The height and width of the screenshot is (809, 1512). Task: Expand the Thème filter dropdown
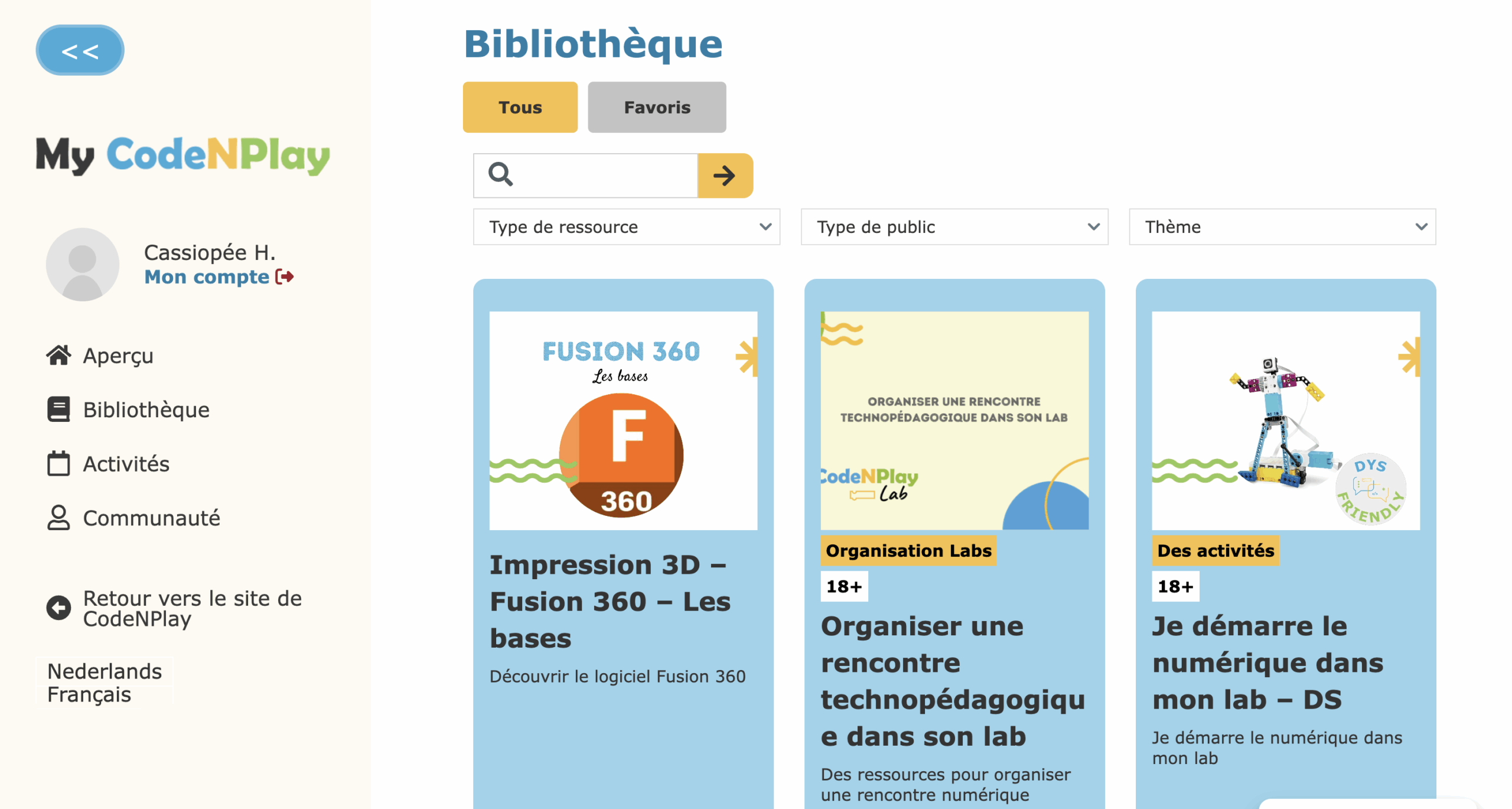(x=1281, y=227)
